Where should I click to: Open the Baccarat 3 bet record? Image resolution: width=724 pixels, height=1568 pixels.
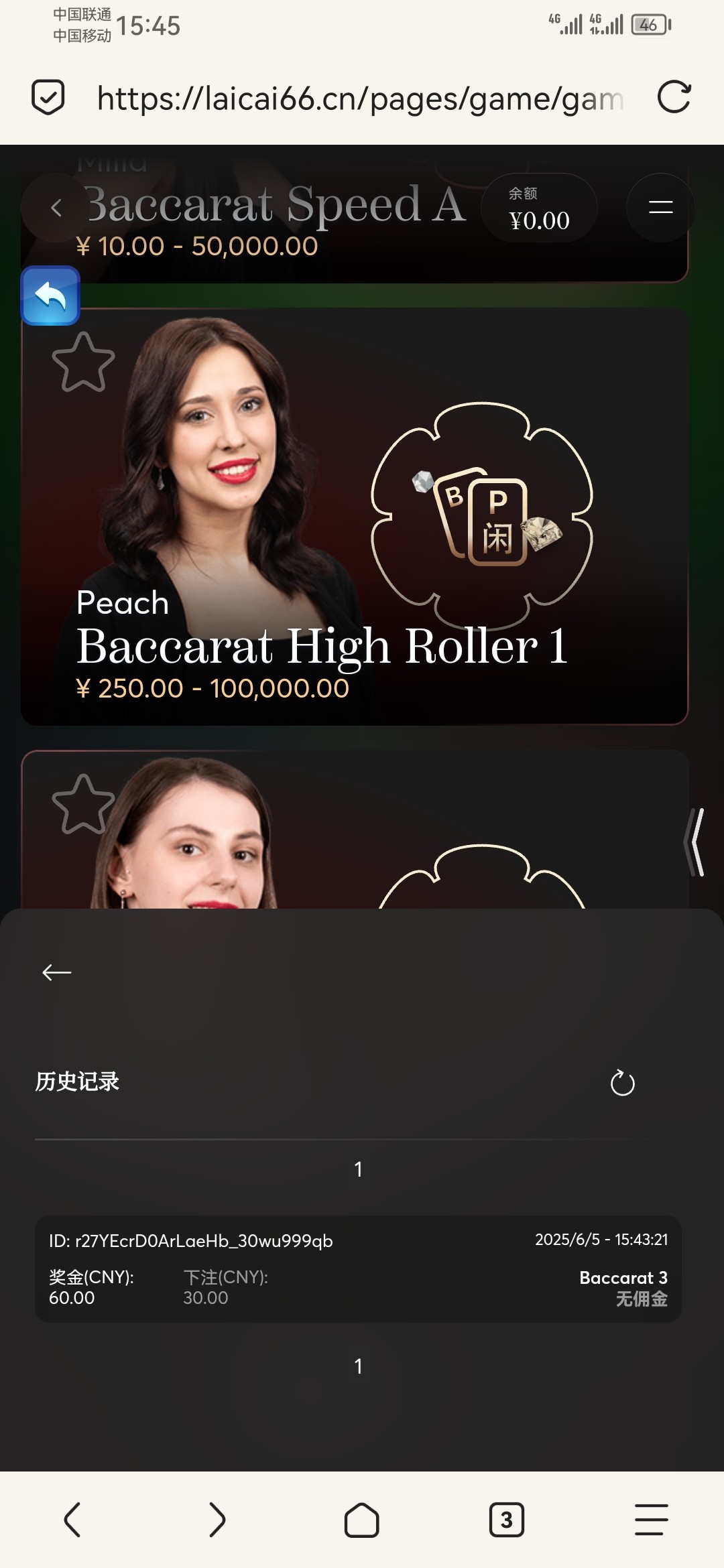click(x=358, y=1268)
